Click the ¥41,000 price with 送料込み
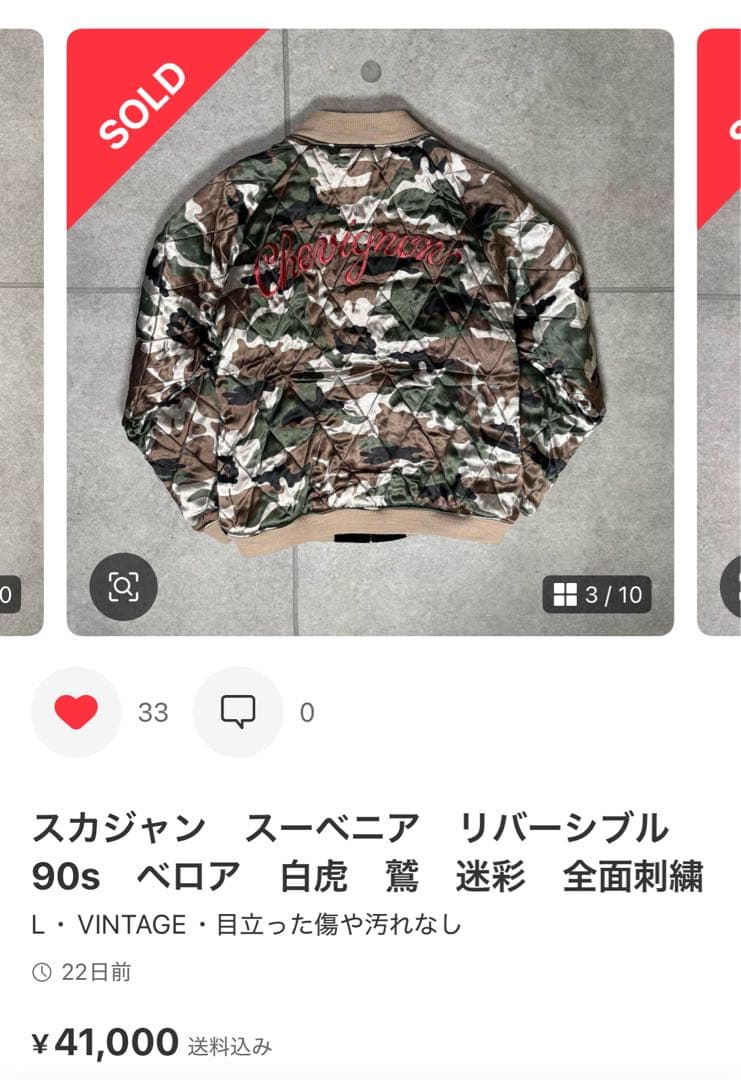The width and height of the screenshot is (741, 1080). click(x=150, y=1040)
